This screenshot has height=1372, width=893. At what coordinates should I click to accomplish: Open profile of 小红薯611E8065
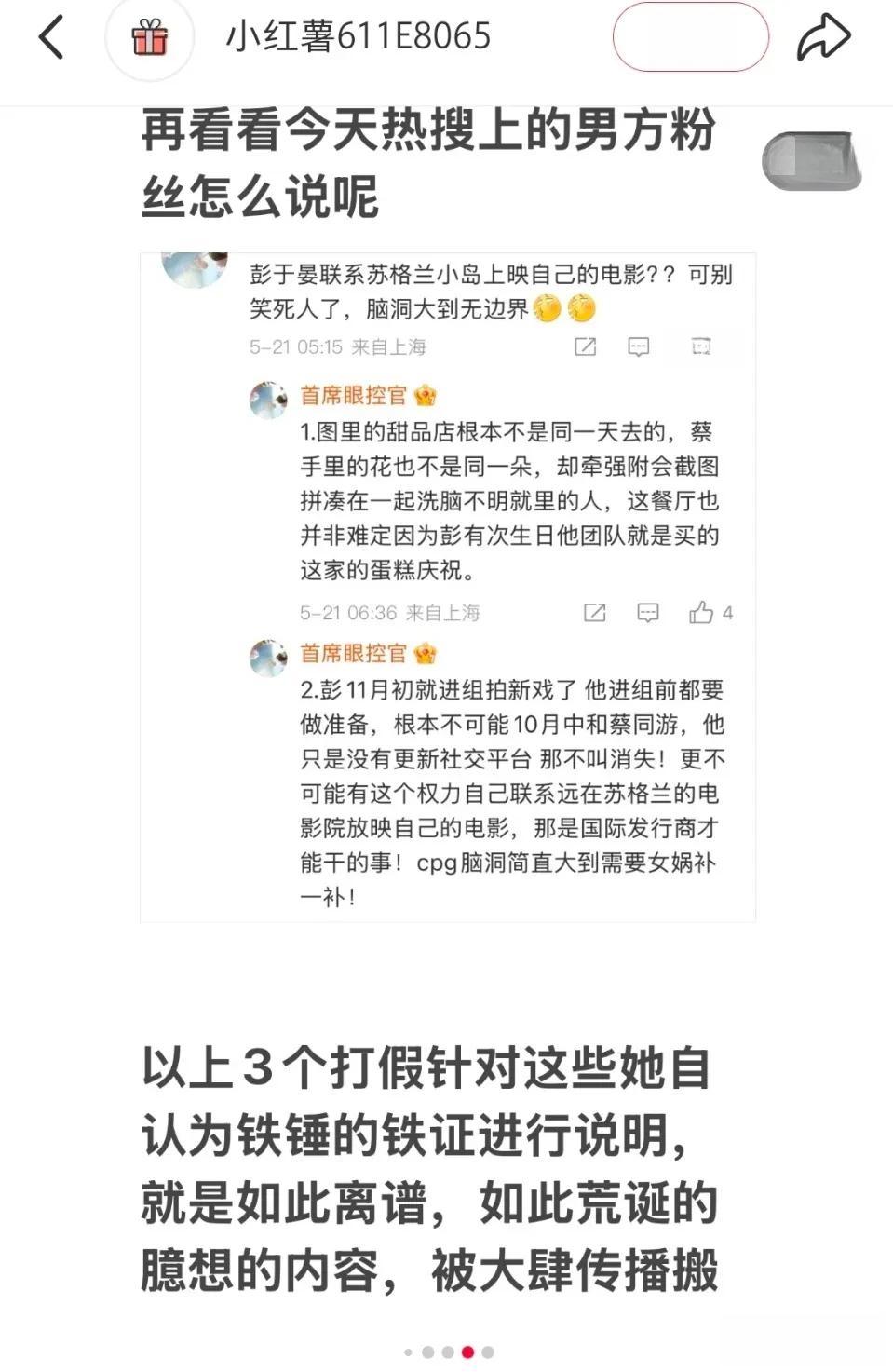pyautogui.click(x=358, y=36)
